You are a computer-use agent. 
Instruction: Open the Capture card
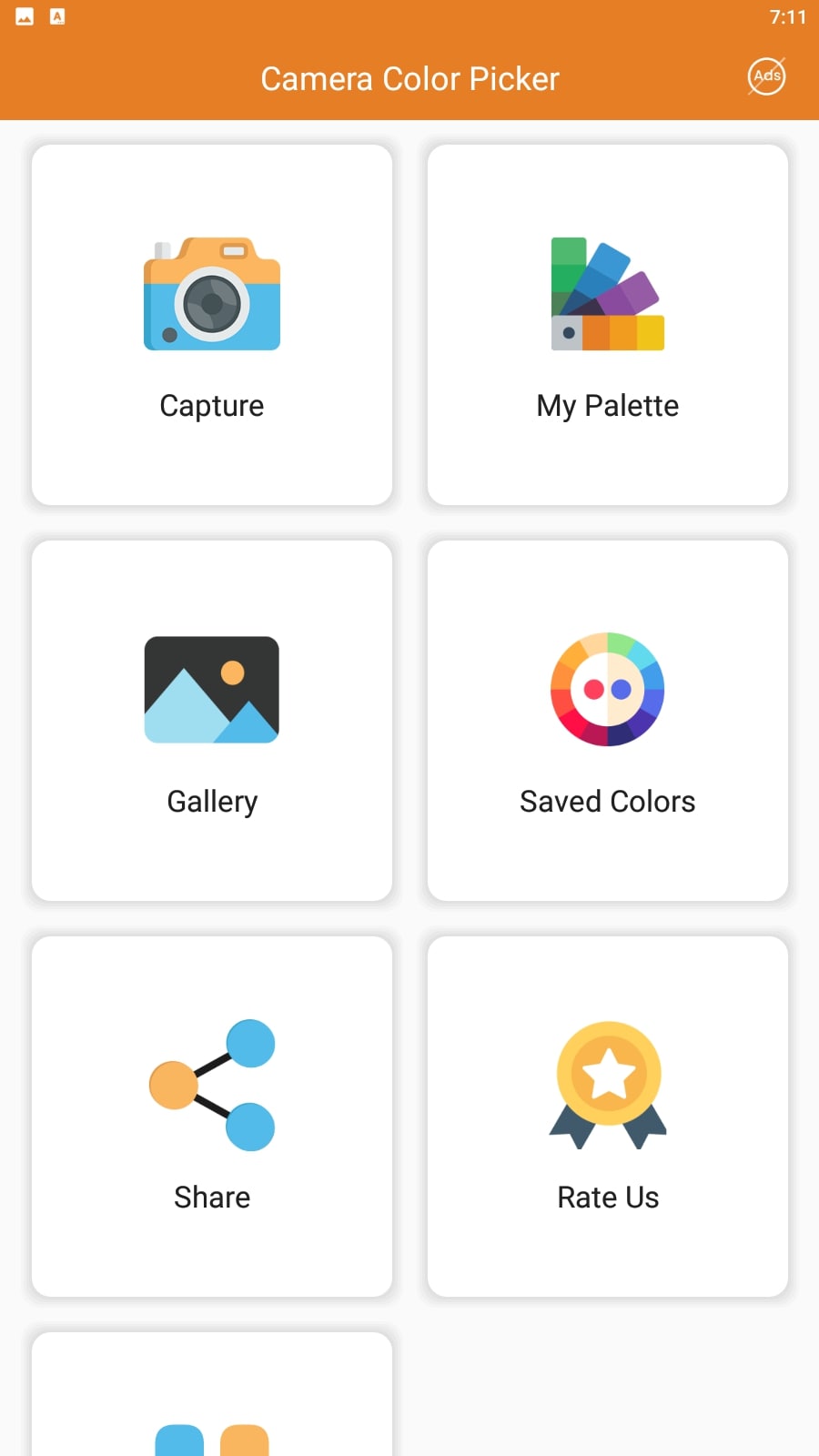point(212,325)
